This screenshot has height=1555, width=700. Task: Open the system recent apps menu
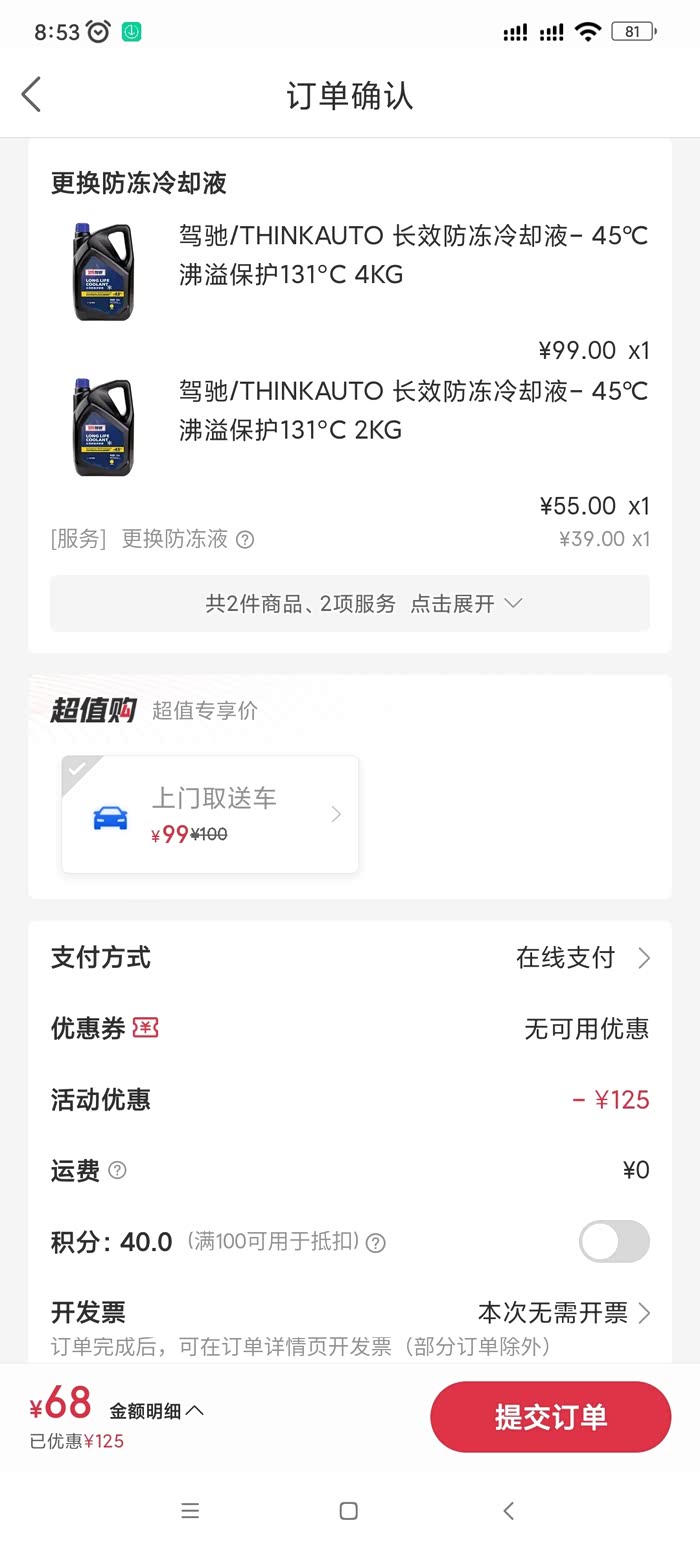(x=190, y=1511)
